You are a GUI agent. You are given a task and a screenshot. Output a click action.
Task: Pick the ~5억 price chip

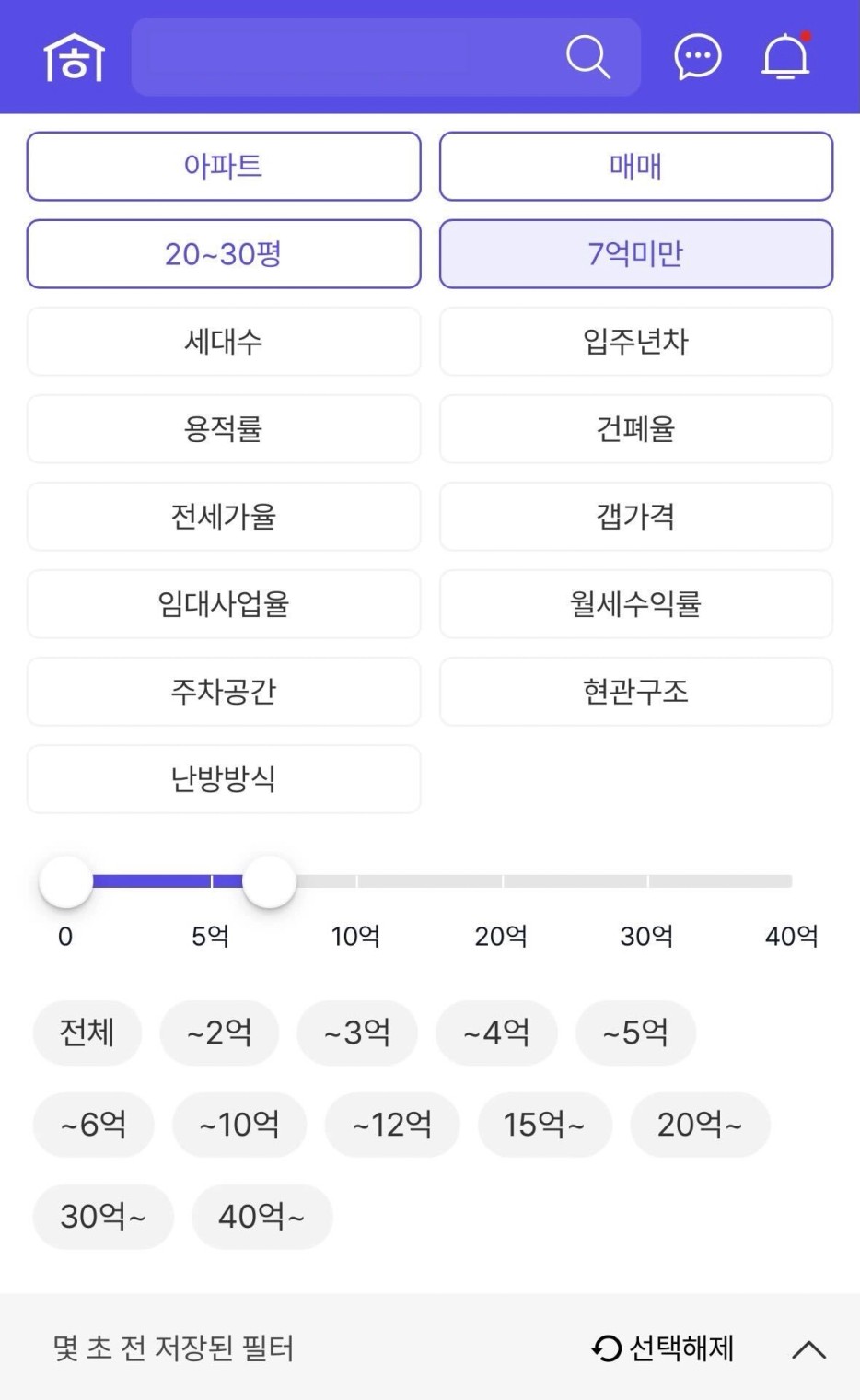(635, 1032)
